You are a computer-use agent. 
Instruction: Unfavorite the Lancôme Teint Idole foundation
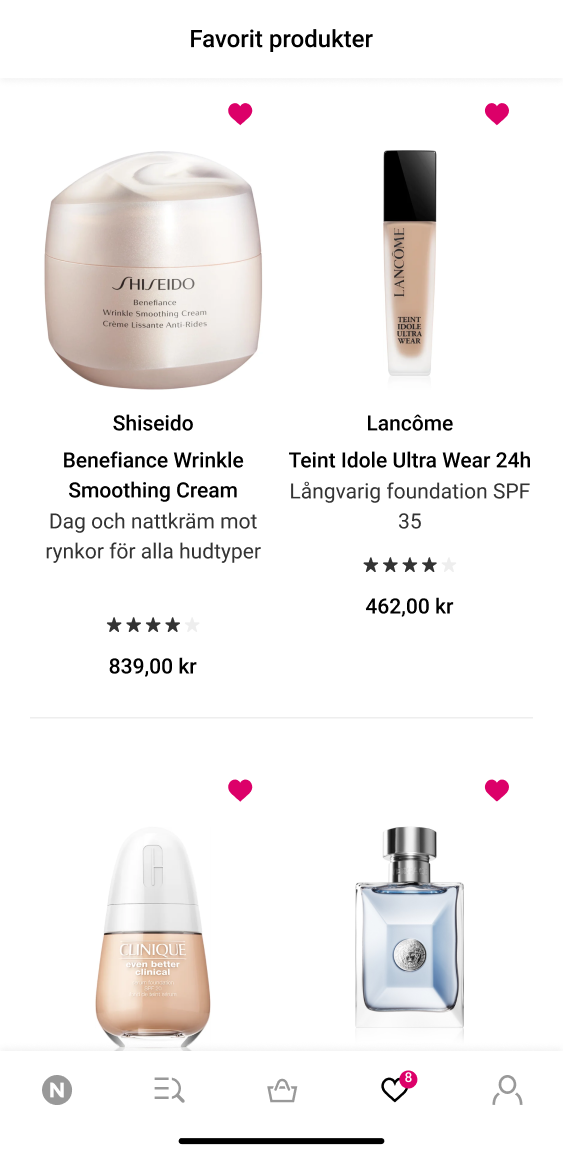point(497,114)
